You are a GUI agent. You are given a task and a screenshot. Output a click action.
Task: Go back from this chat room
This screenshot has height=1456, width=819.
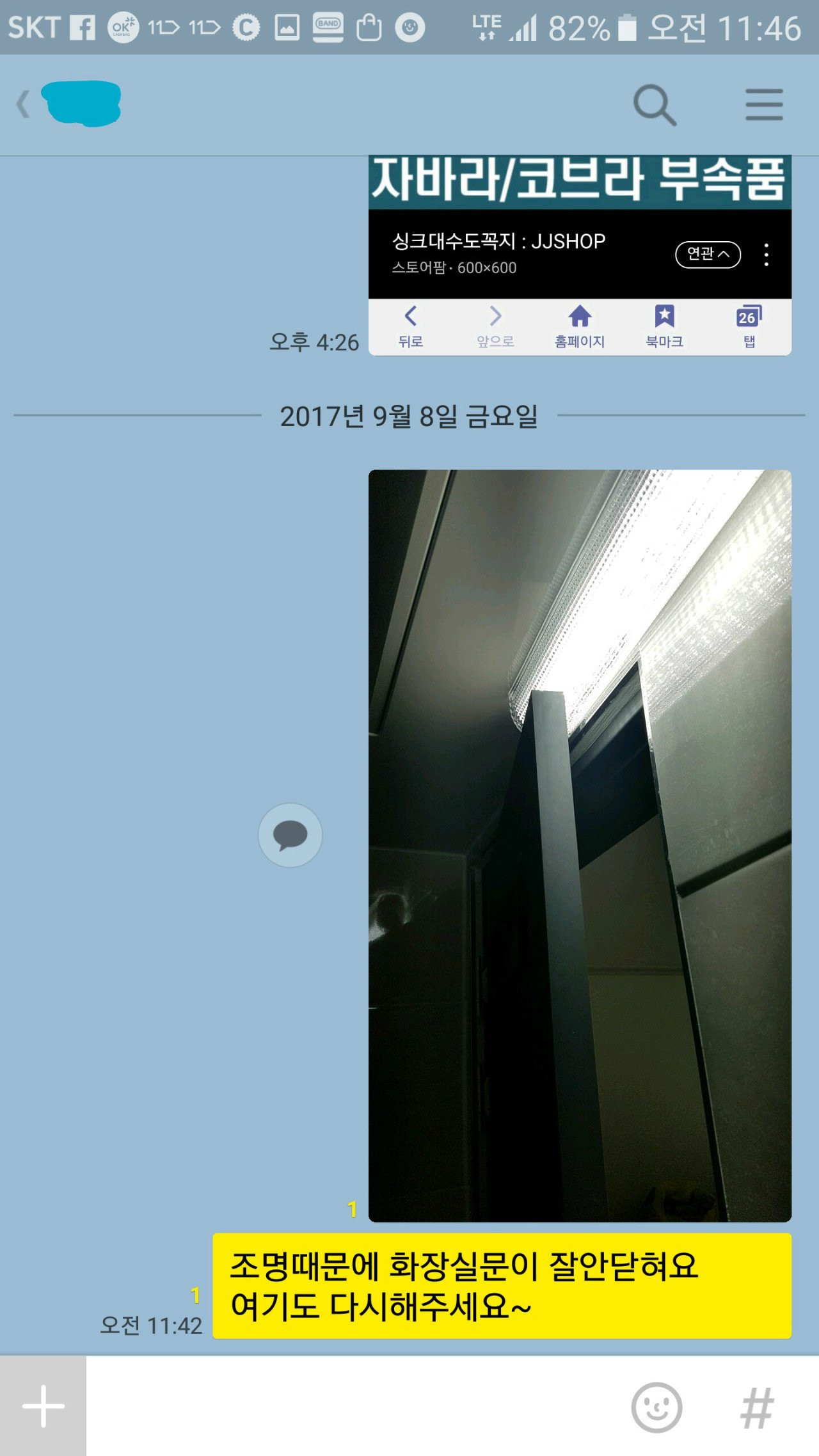click(24, 104)
